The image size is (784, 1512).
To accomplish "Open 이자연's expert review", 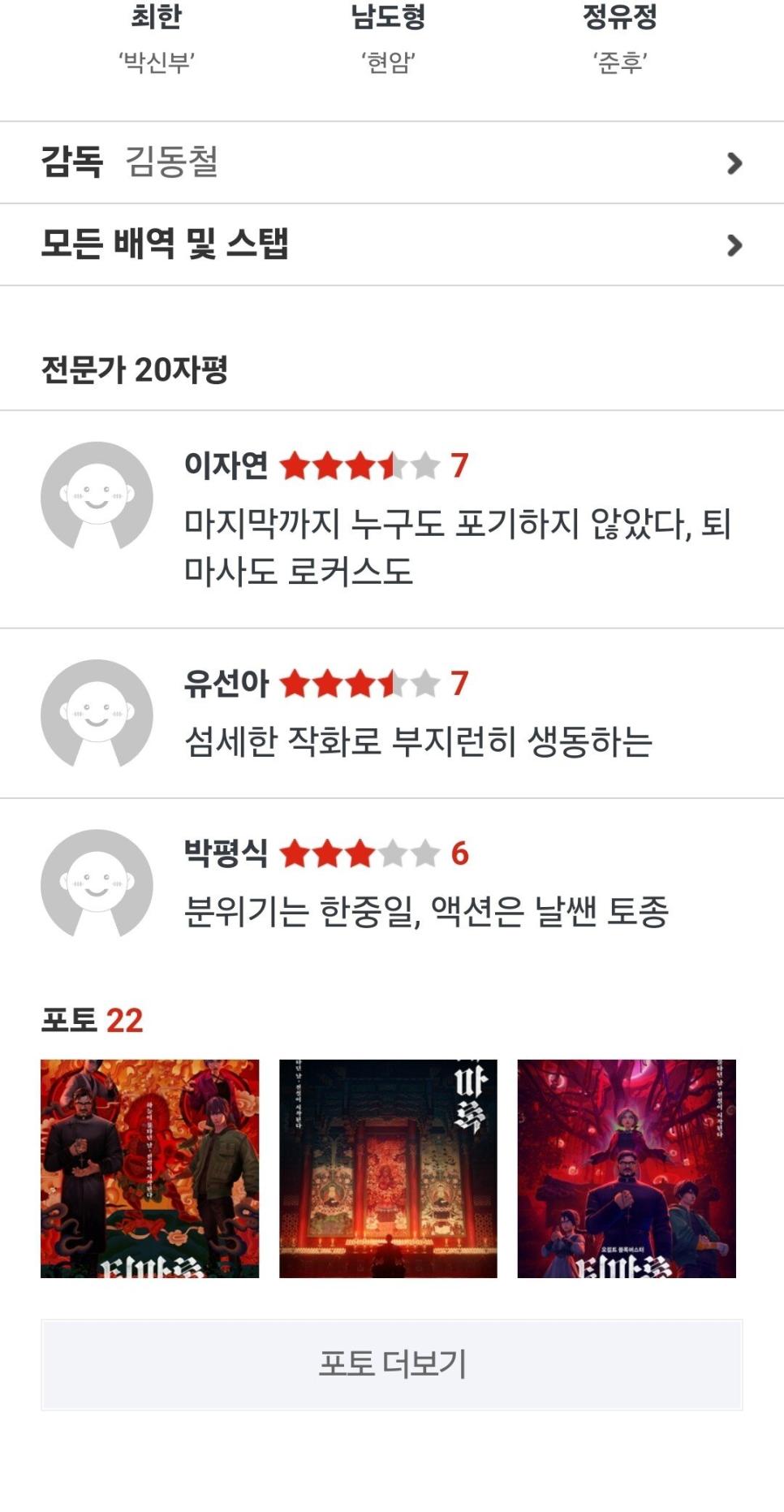I will tap(458, 520).
